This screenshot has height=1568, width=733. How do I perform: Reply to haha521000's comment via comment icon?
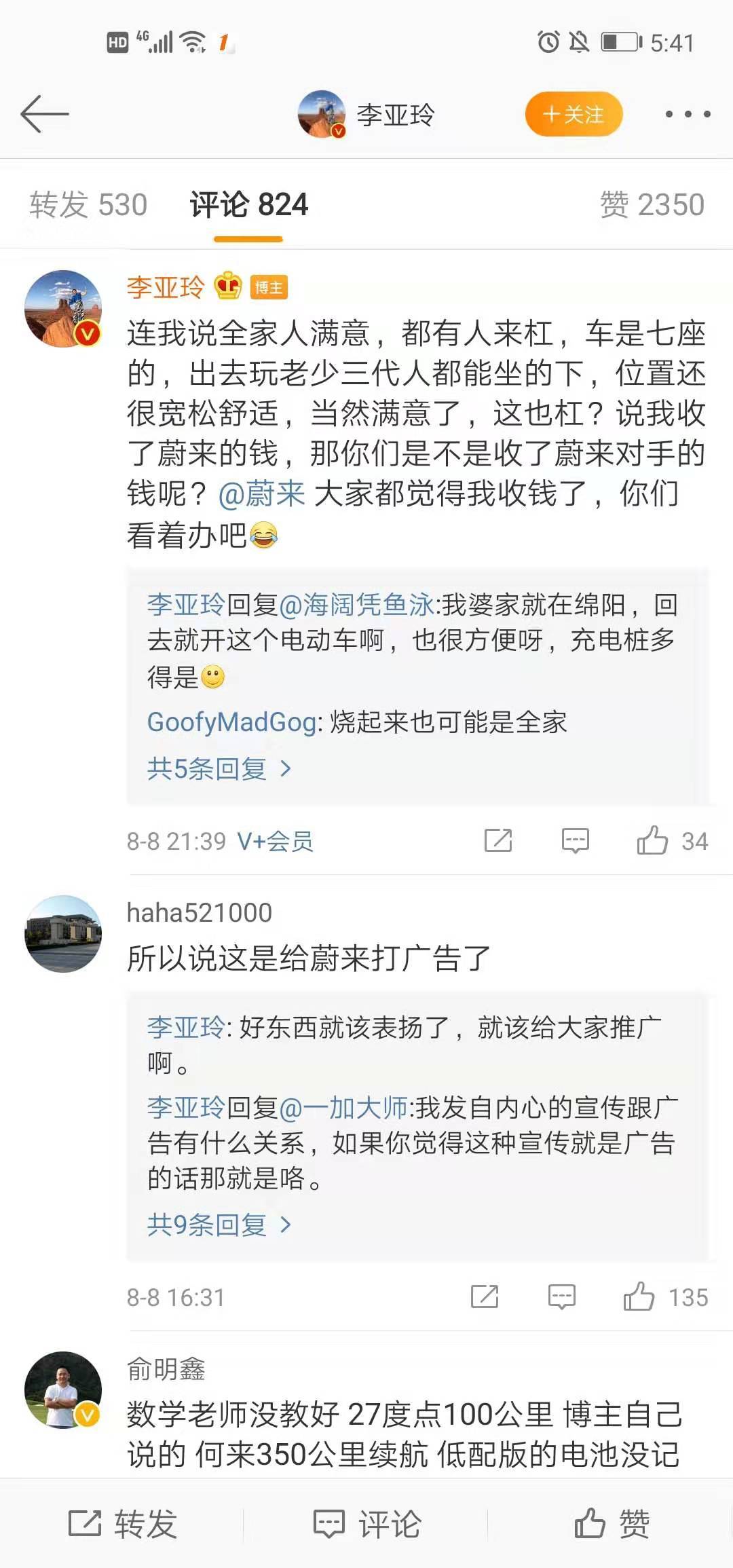[x=561, y=1297]
